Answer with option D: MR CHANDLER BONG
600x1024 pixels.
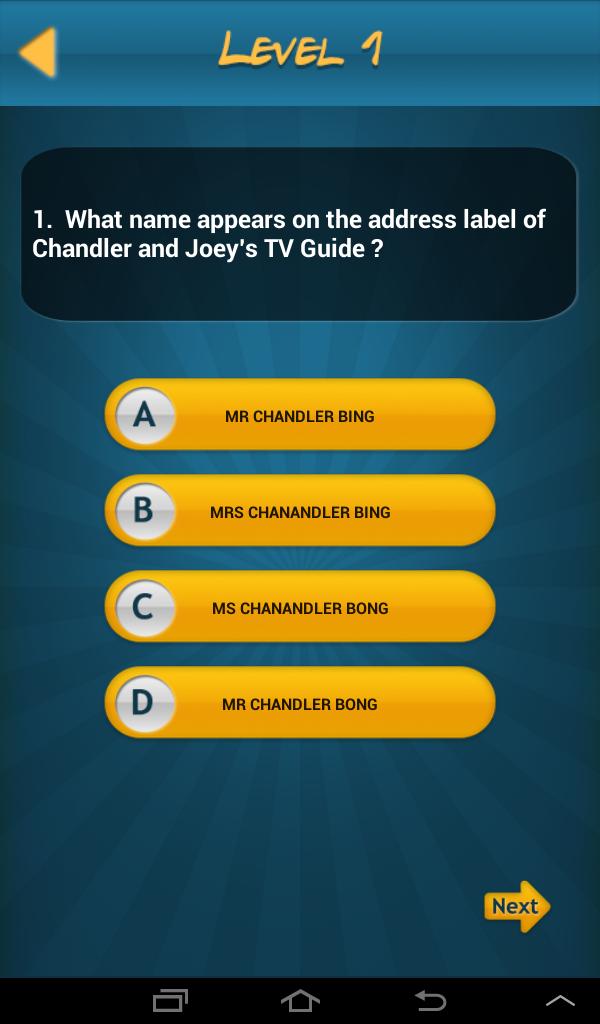point(300,703)
